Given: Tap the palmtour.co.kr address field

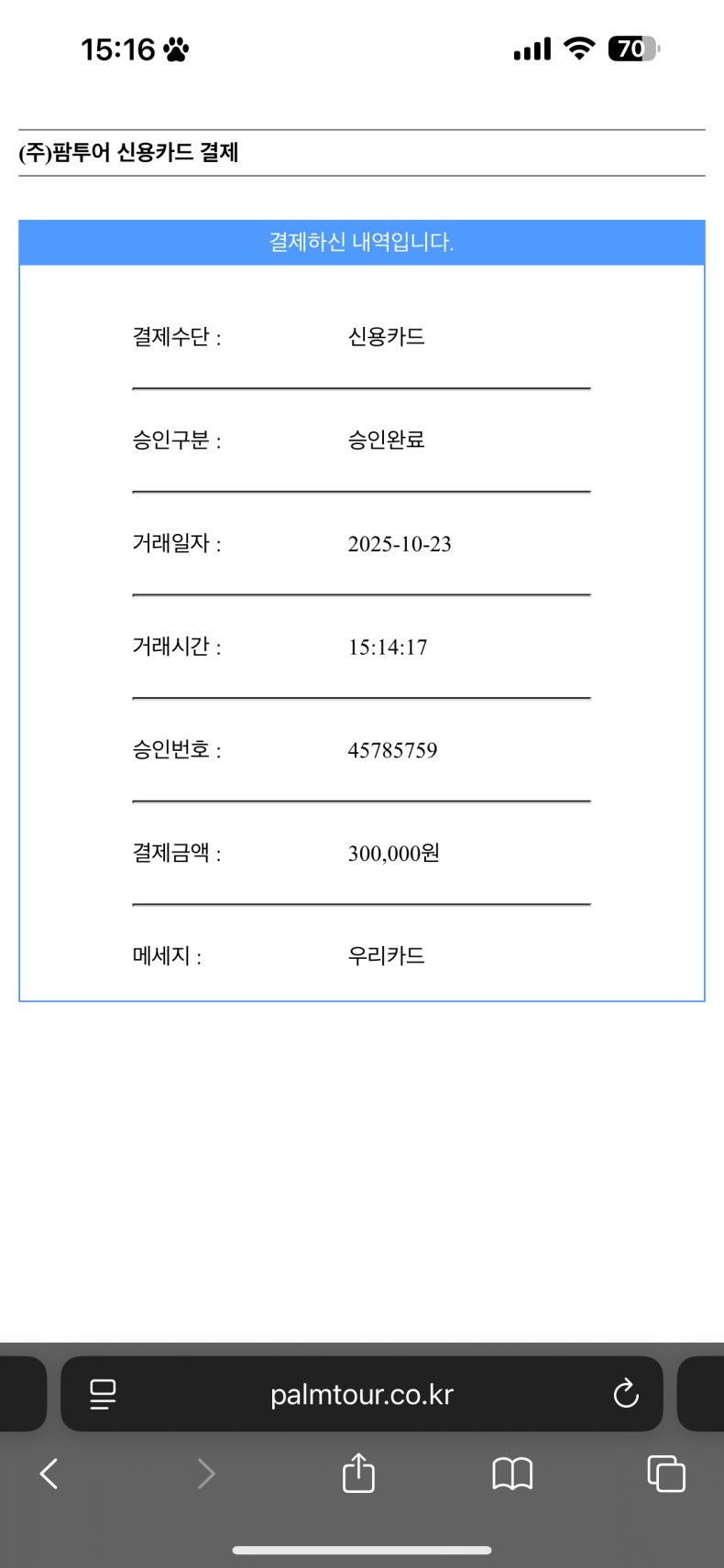Looking at the screenshot, I should [362, 1394].
